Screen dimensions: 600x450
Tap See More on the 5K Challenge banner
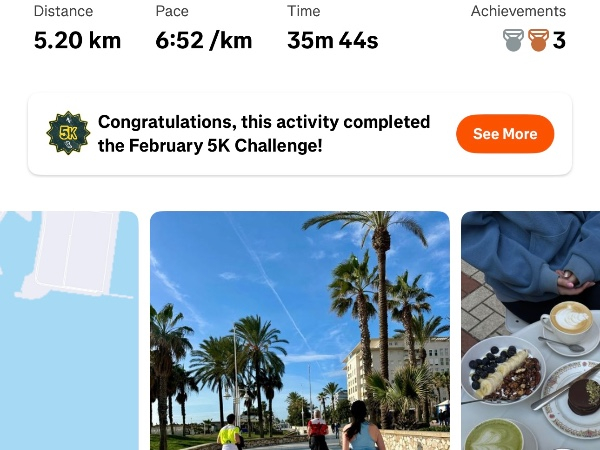pos(504,134)
